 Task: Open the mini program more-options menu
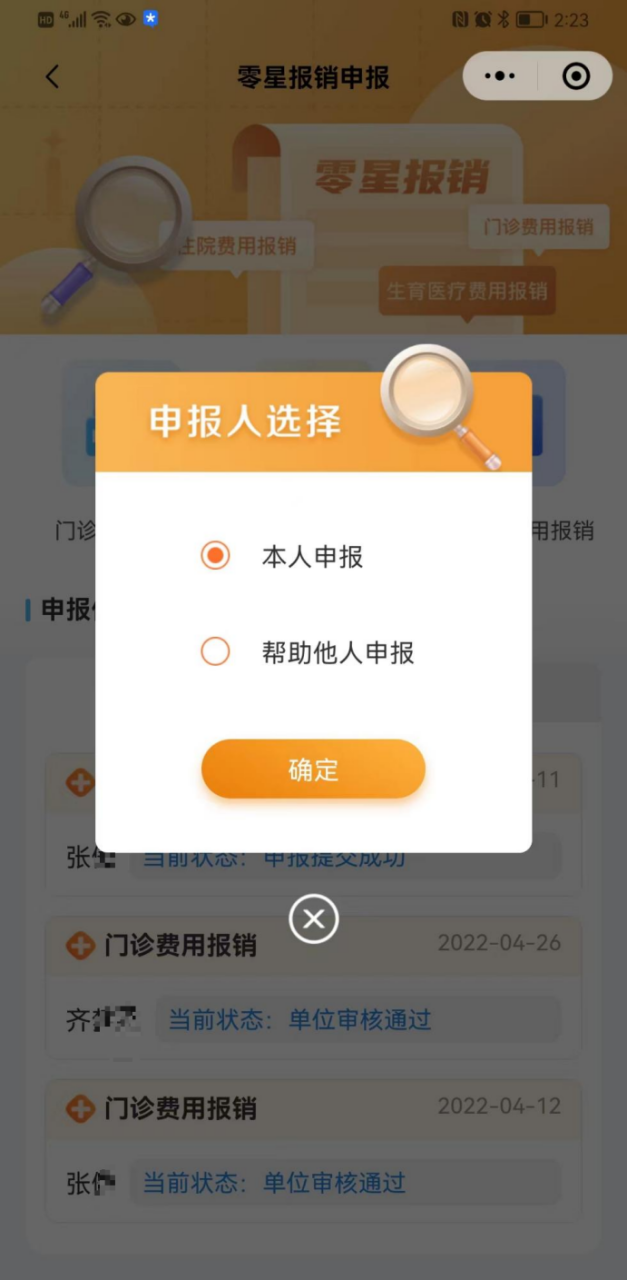pyautogui.click(x=500, y=76)
